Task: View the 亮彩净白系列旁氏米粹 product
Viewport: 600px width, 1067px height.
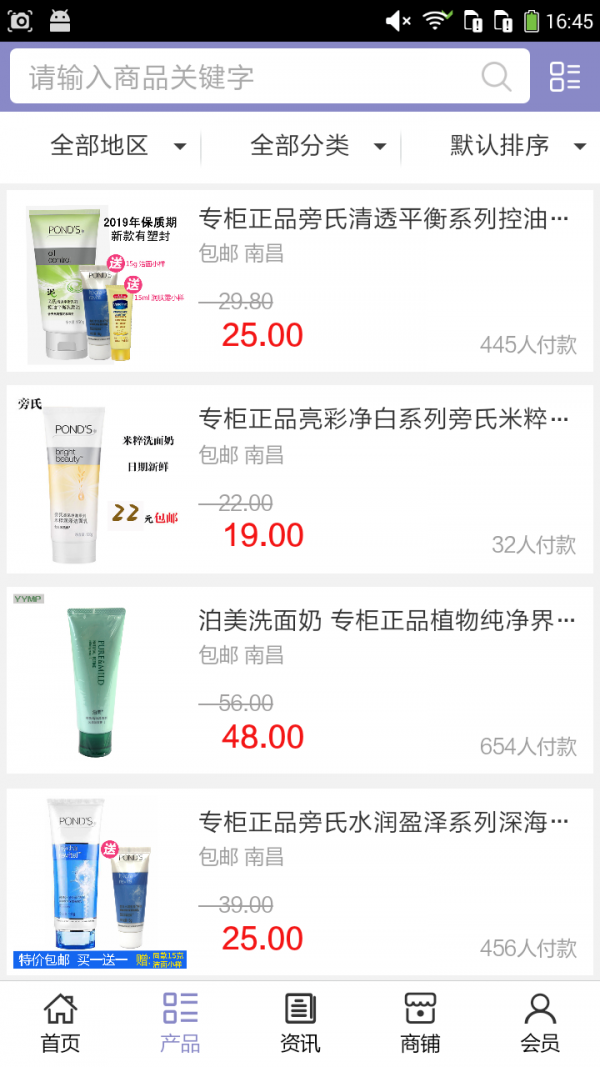Action: click(383, 419)
